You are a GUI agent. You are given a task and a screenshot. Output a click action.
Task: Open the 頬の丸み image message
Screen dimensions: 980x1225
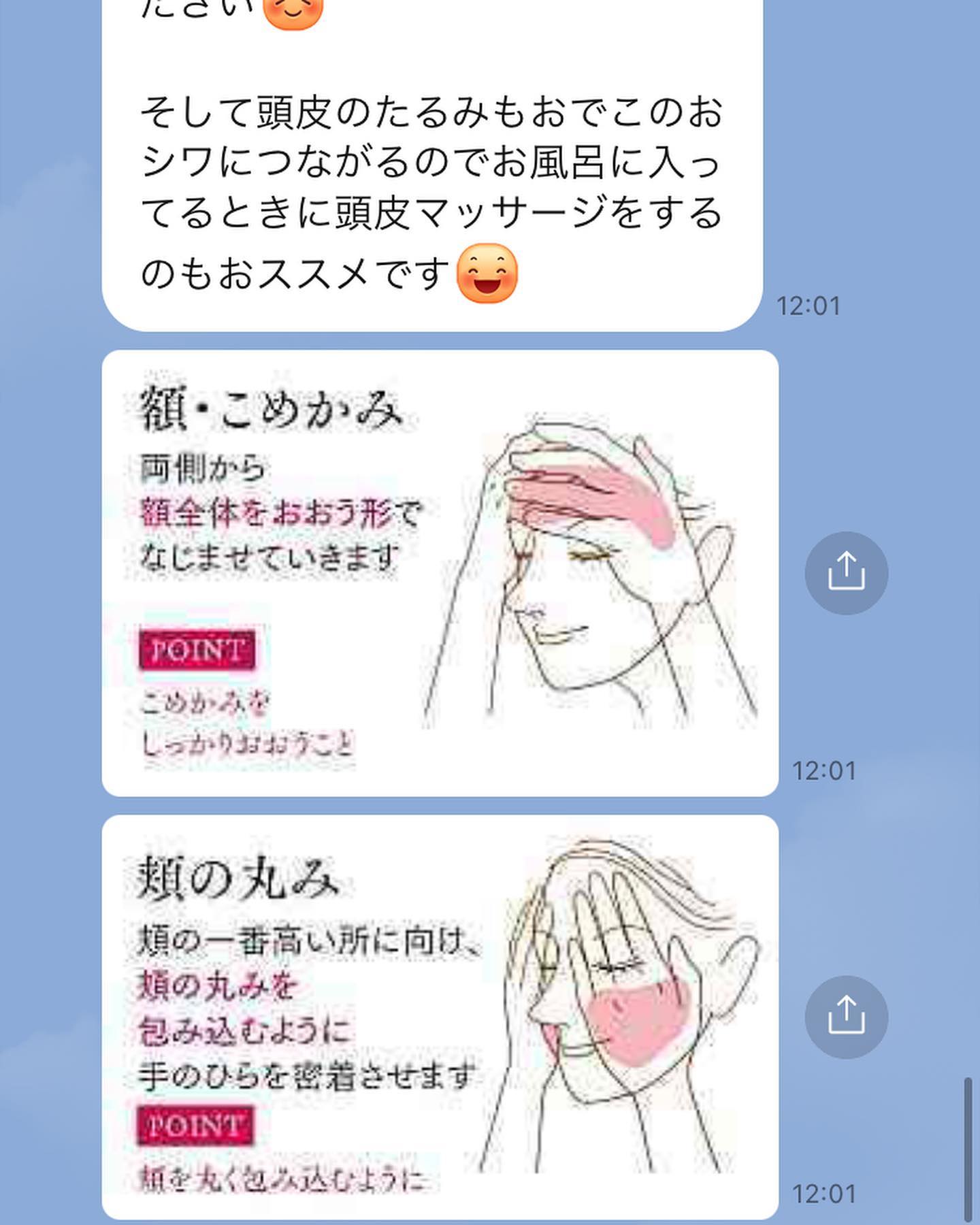pyautogui.click(x=440, y=1017)
